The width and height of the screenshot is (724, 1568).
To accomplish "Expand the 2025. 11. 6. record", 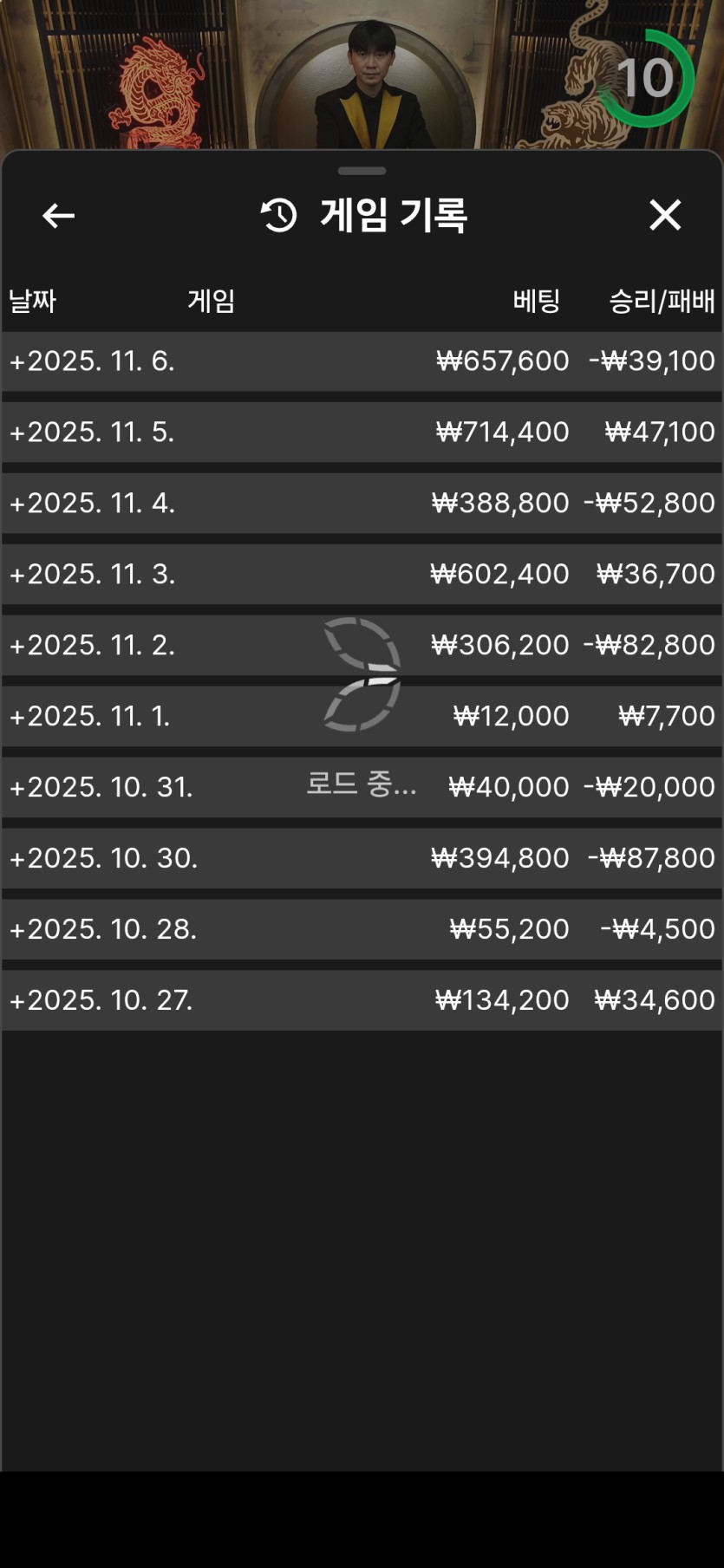I will [17, 361].
